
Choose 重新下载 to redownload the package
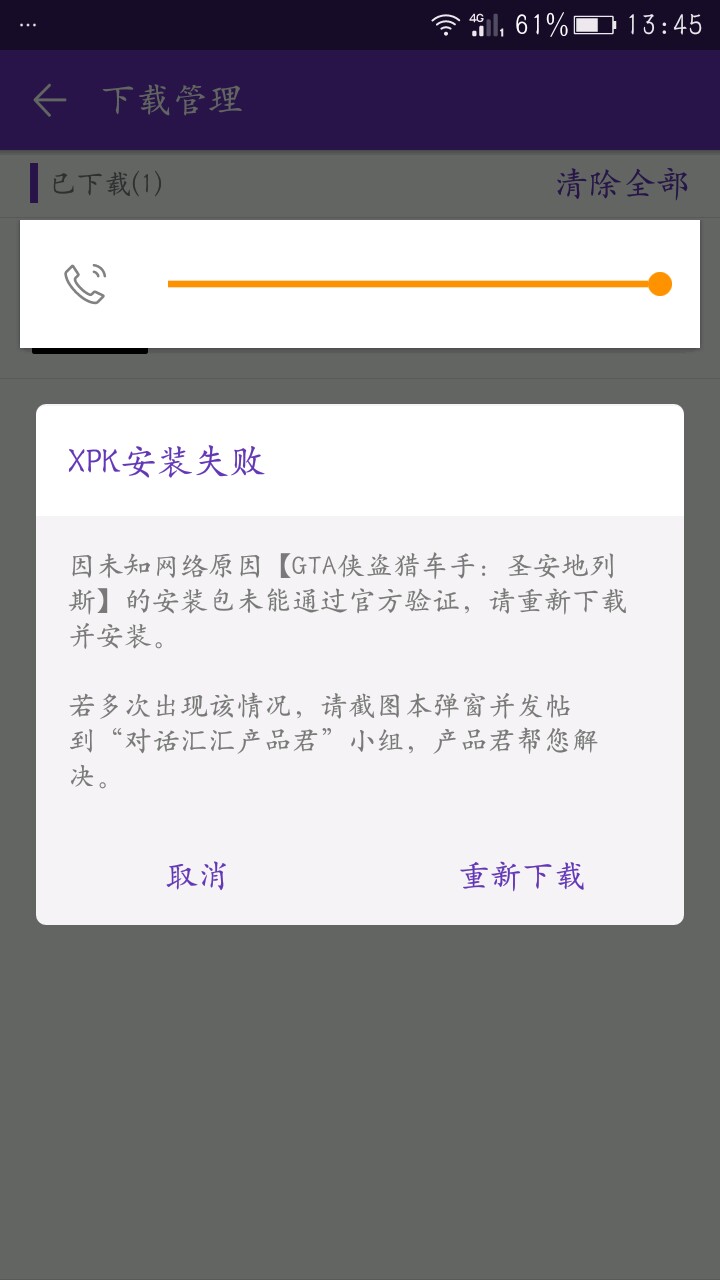click(522, 876)
